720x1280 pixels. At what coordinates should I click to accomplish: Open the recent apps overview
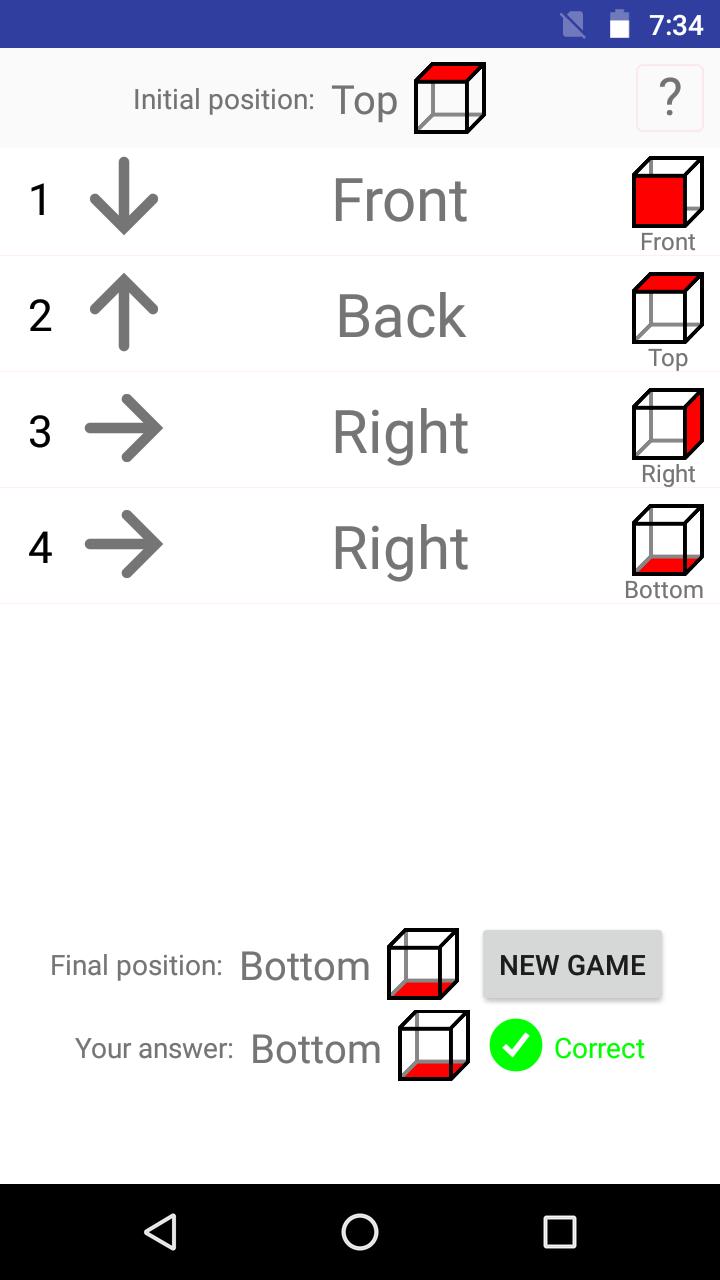pos(559,1232)
